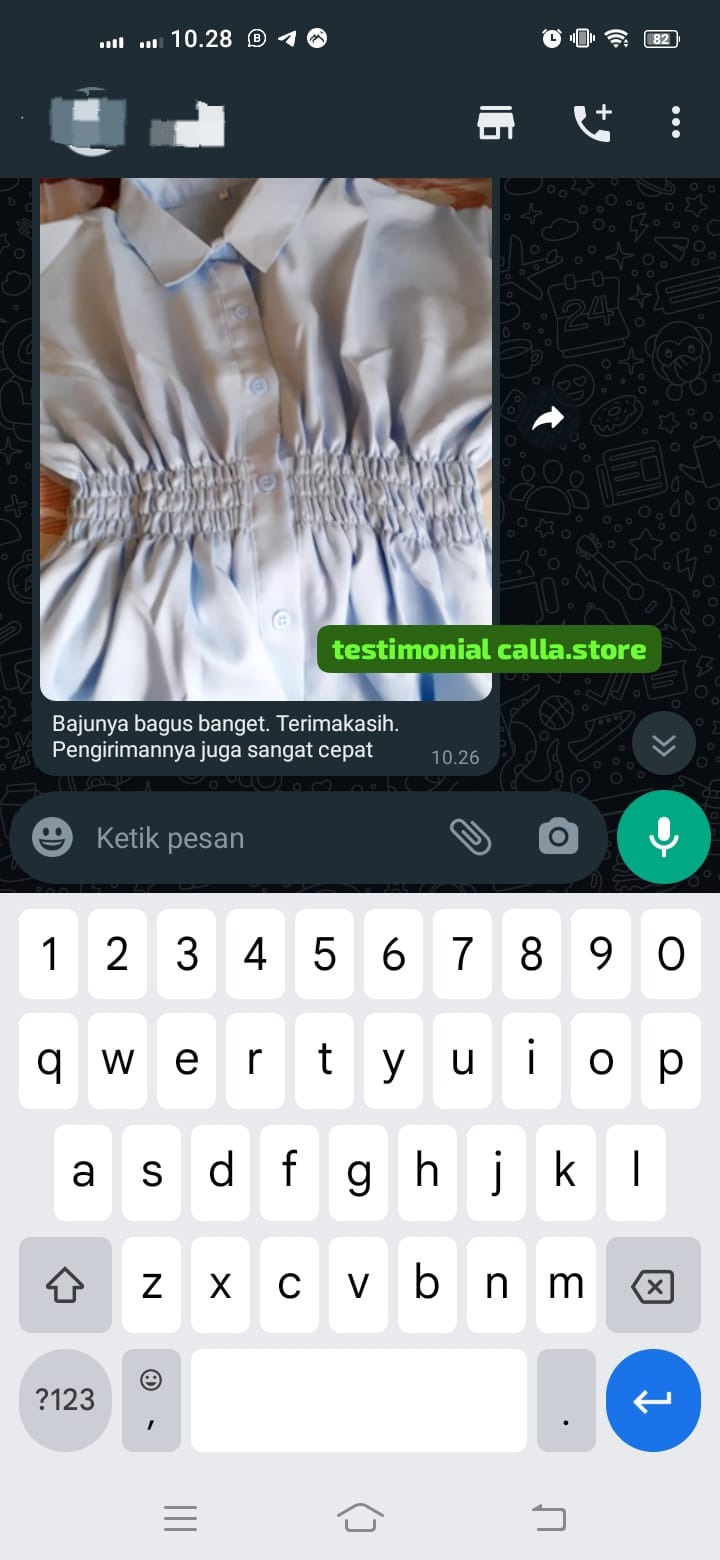Open the overflow menu
Viewport: 720px width, 1560px height.
pos(676,123)
